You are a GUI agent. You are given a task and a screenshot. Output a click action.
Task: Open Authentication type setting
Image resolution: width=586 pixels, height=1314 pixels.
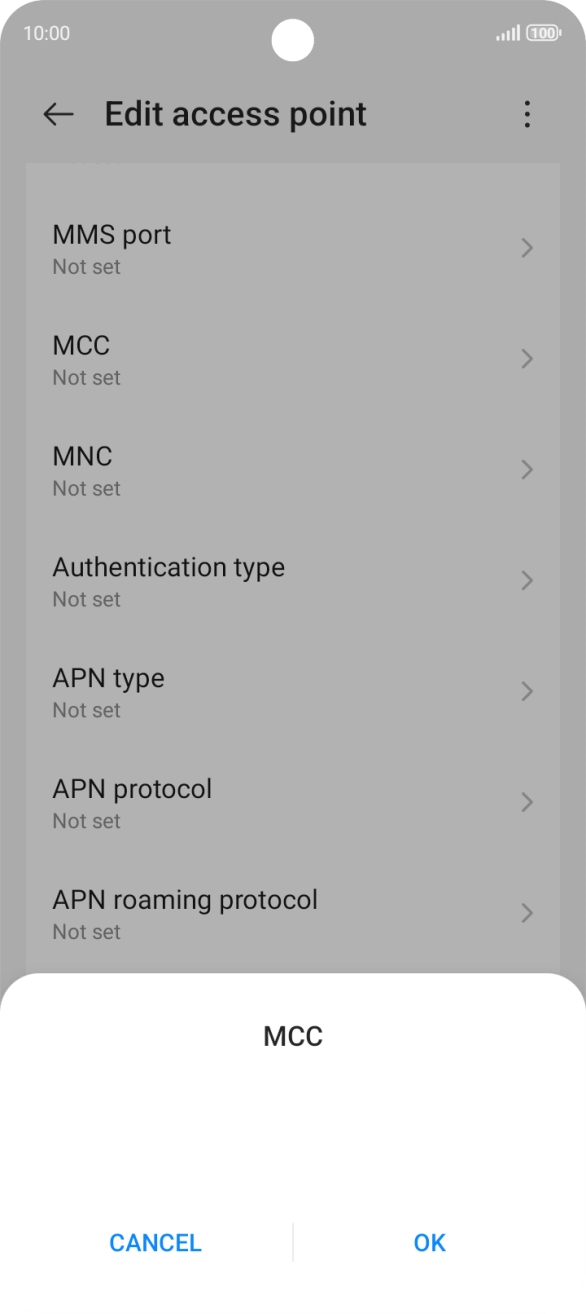click(293, 581)
